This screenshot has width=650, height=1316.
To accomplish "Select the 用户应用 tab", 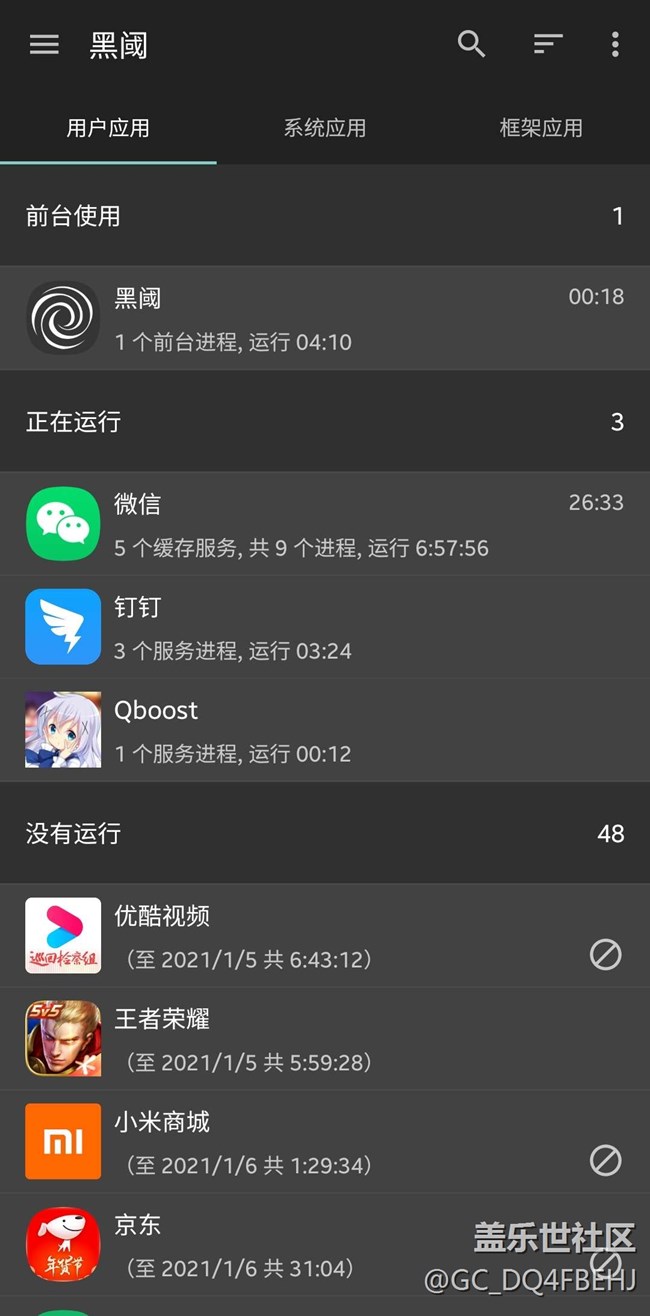I will [108, 128].
